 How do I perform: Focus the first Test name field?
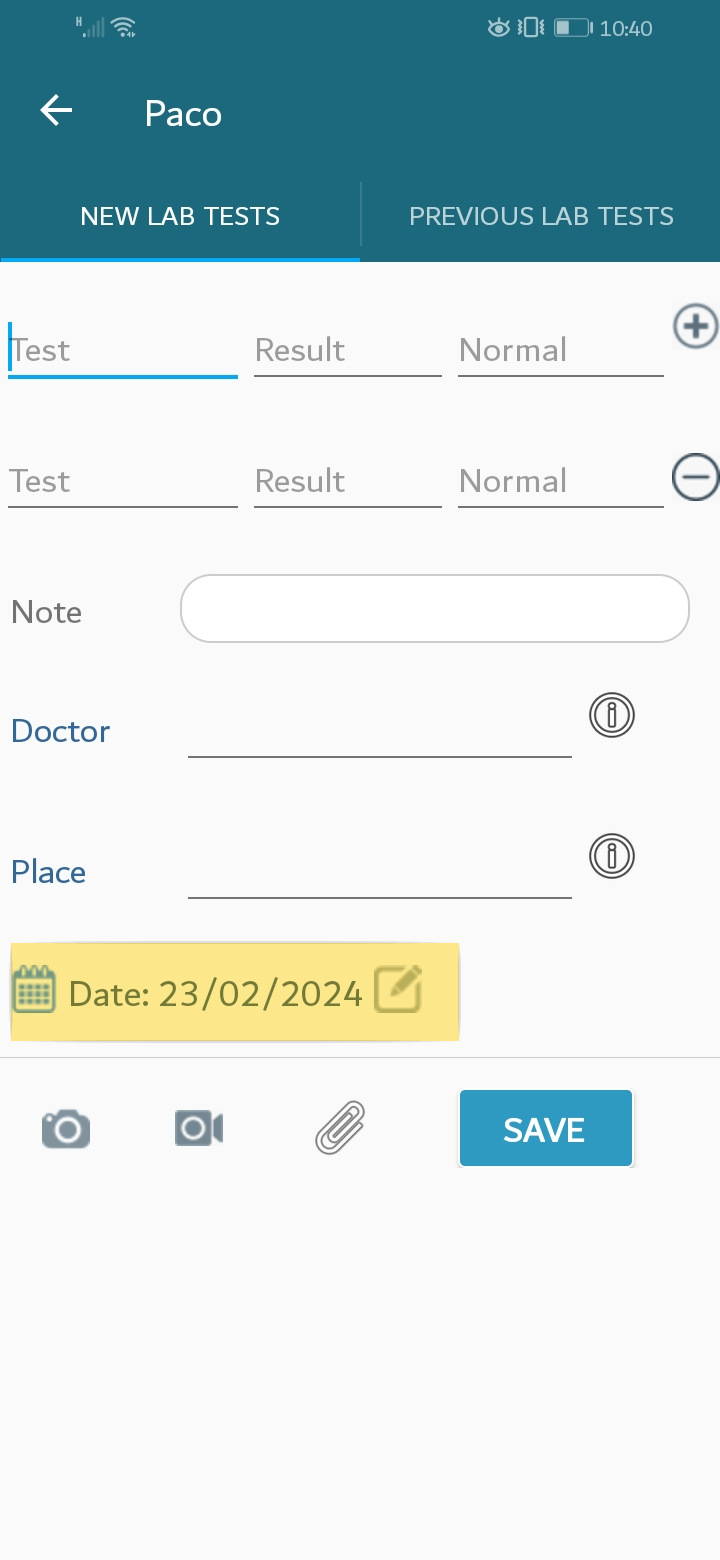[x=123, y=350]
